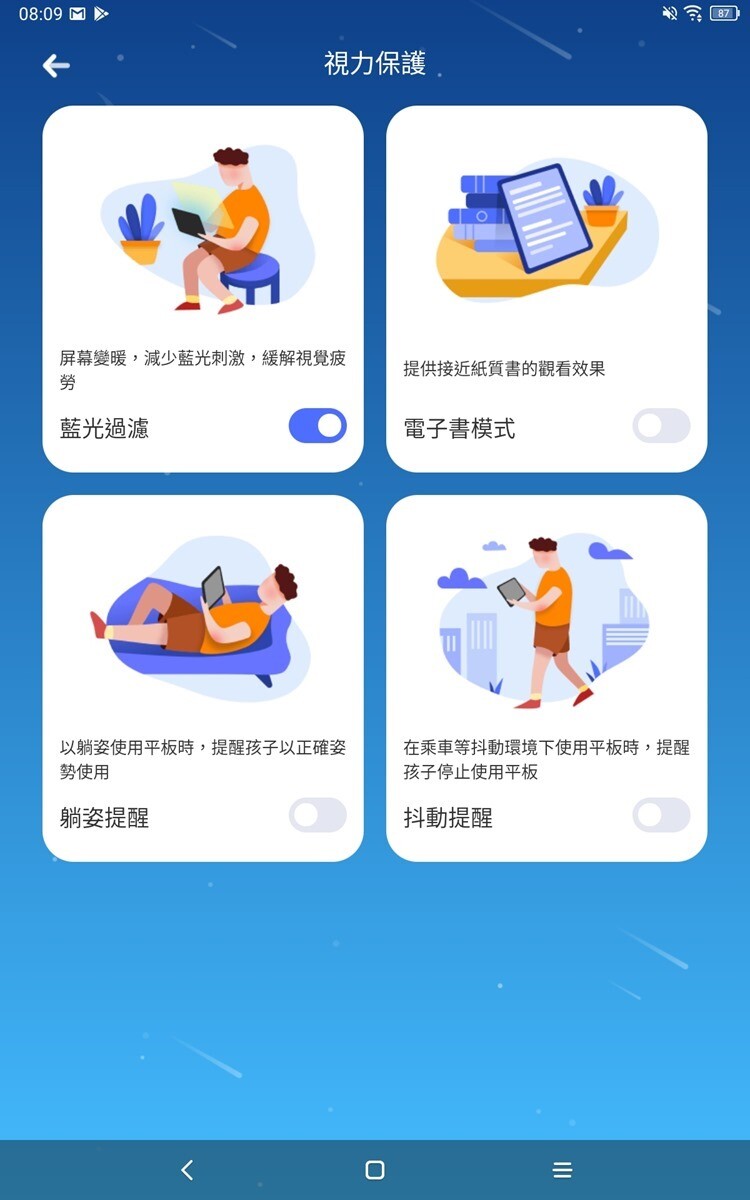The image size is (750, 1200).
Task: Turn off the 藍光過濾 switch
Action: coord(317,426)
